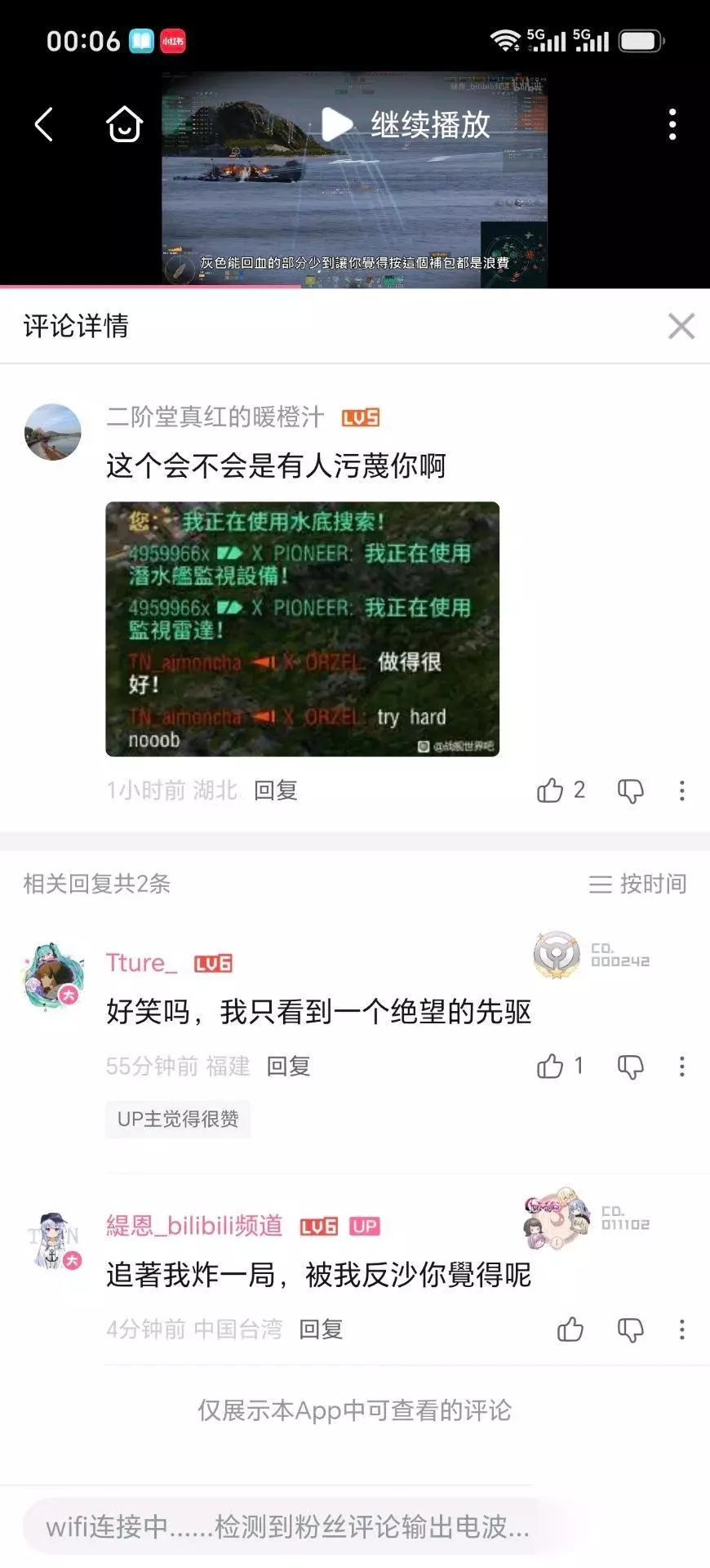Open the home icon in the video header
This screenshot has height=1568, width=710.
(x=124, y=125)
